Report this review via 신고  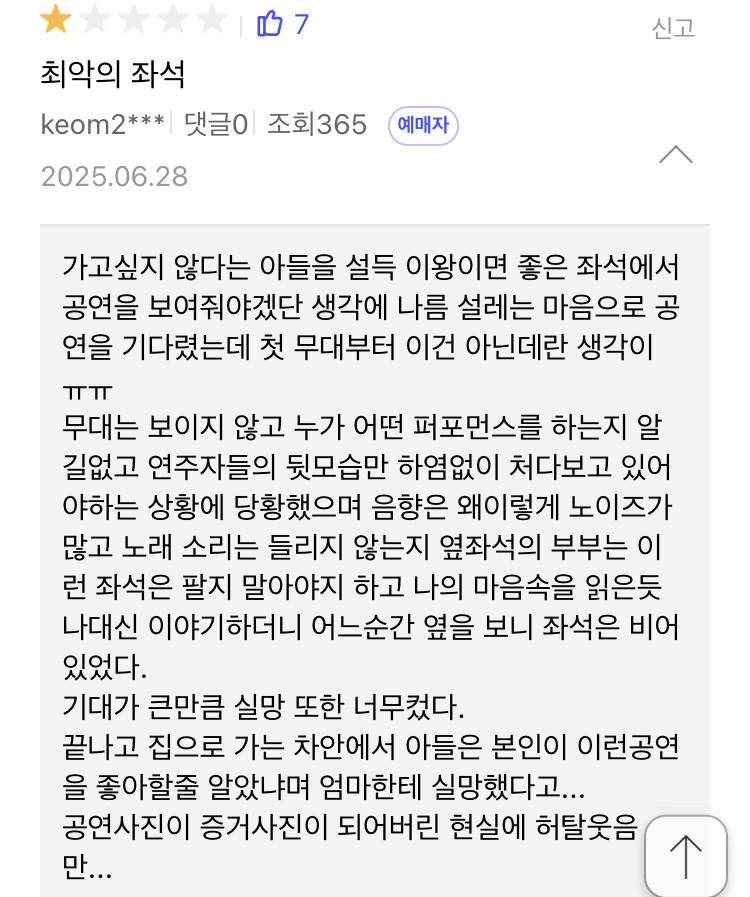click(x=673, y=28)
